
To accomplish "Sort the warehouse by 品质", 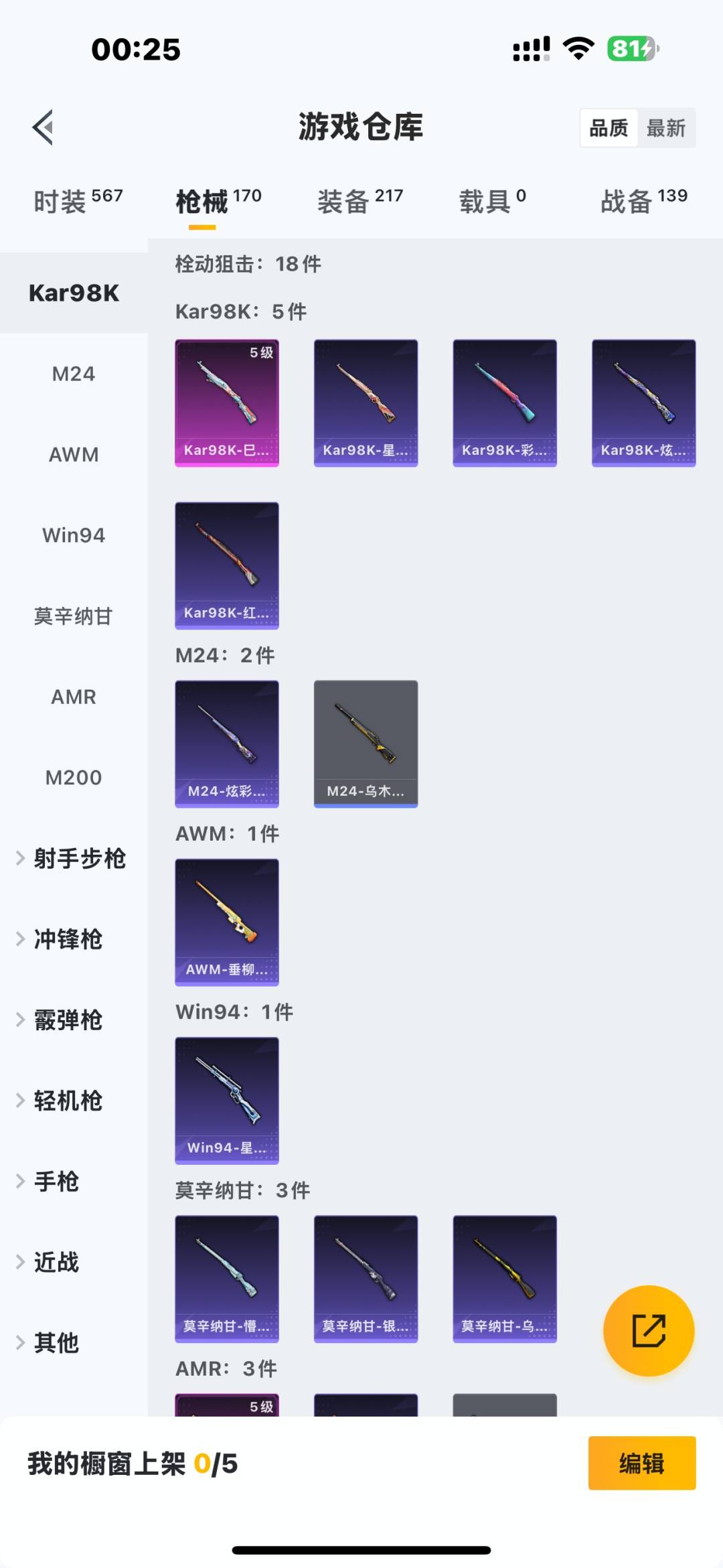I will click(x=609, y=128).
